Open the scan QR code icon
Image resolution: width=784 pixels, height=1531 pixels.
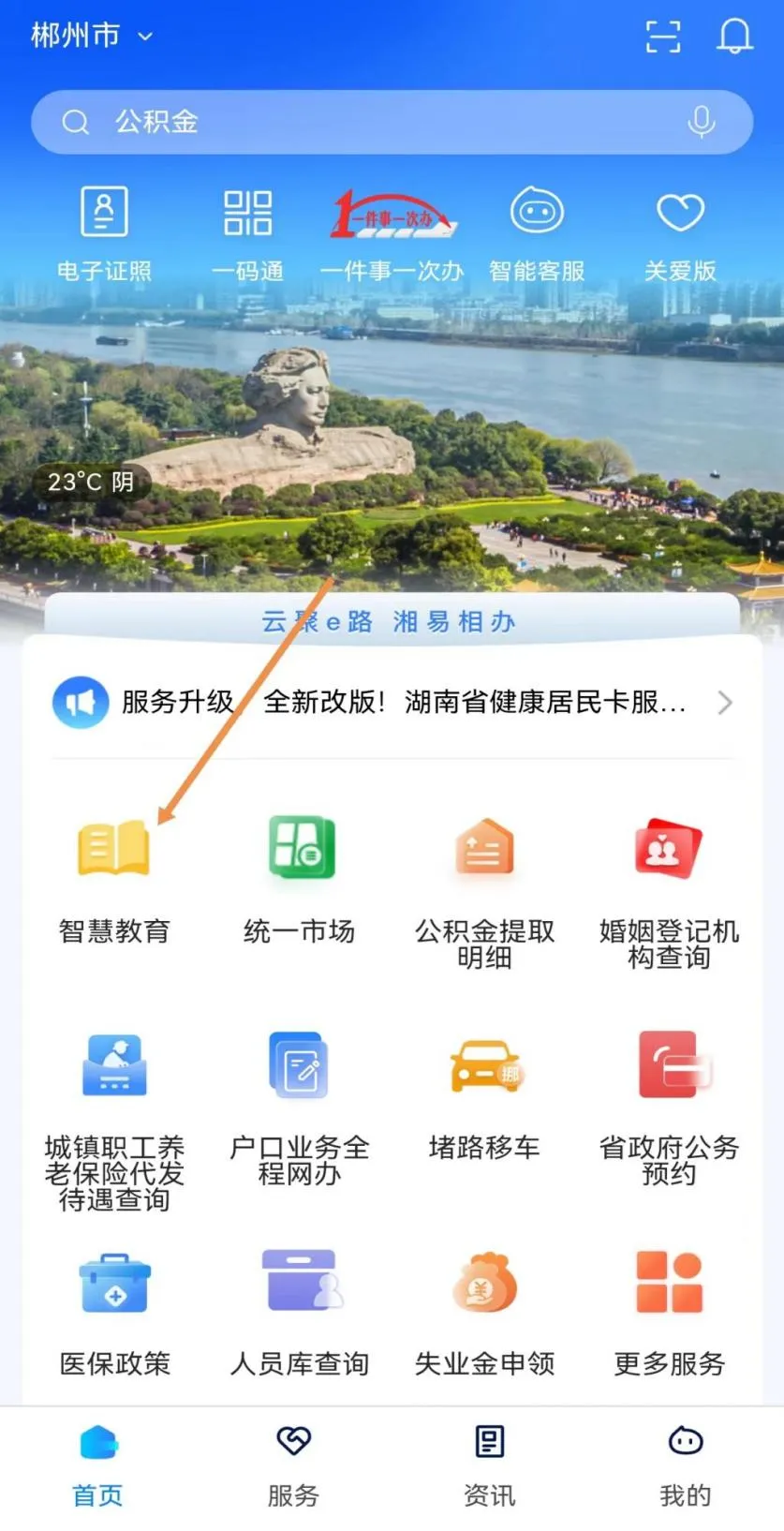(663, 36)
